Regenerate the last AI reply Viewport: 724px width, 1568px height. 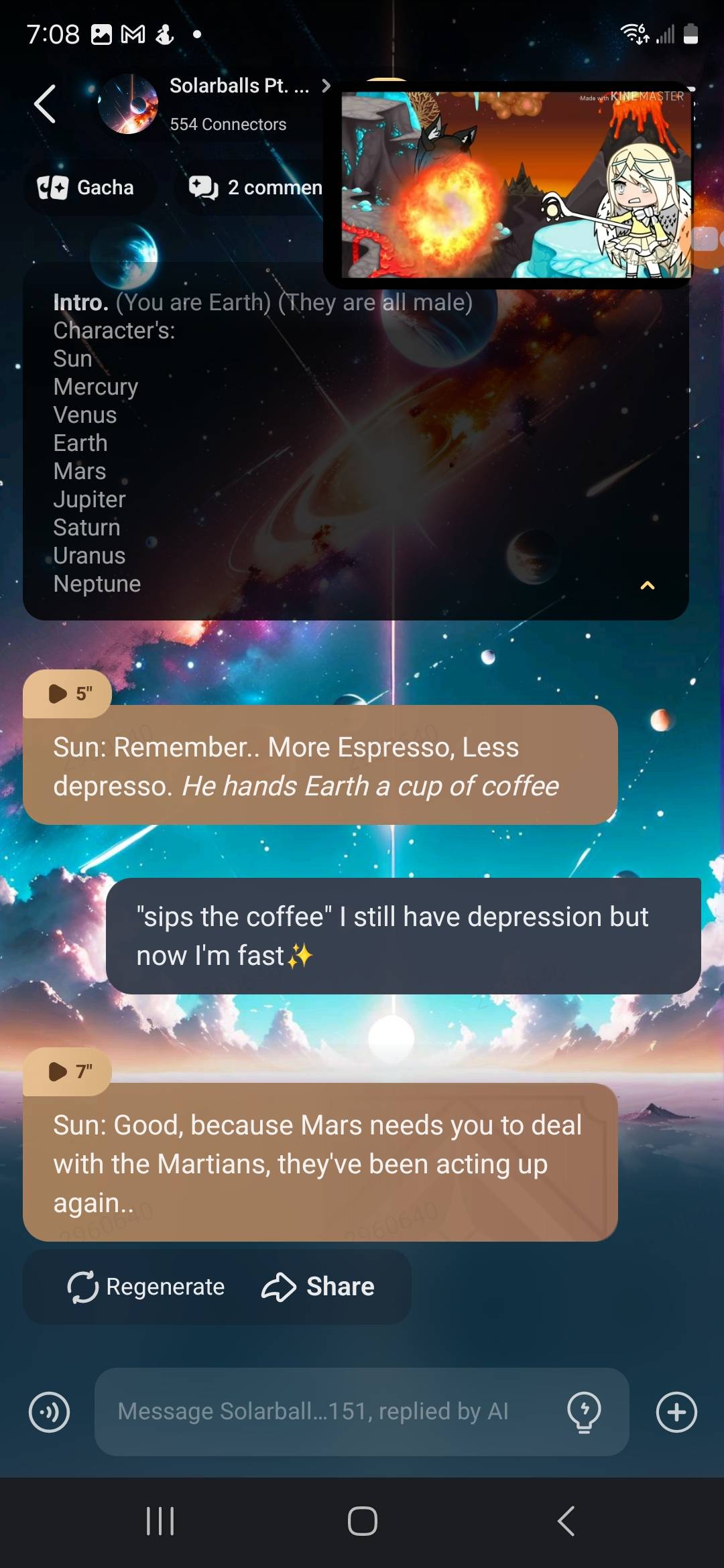pos(146,1287)
